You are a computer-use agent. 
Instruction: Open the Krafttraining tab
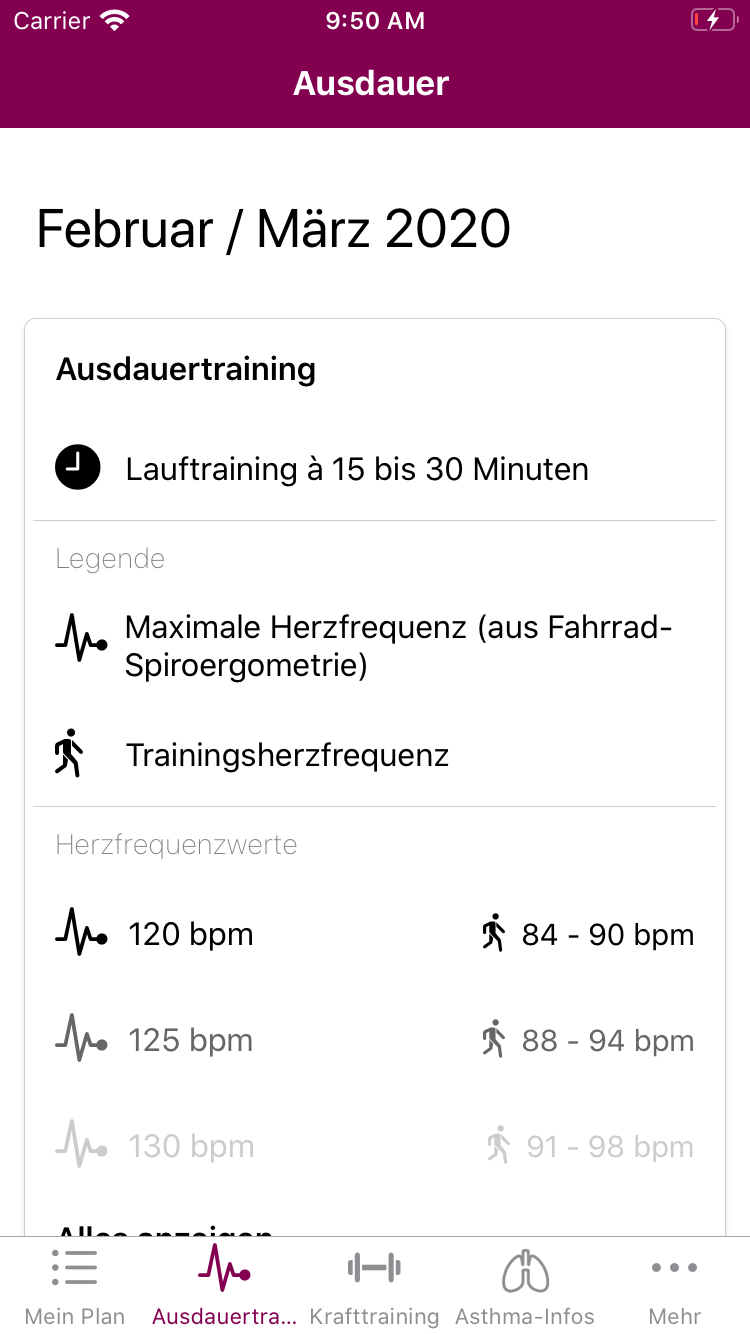tap(374, 1286)
